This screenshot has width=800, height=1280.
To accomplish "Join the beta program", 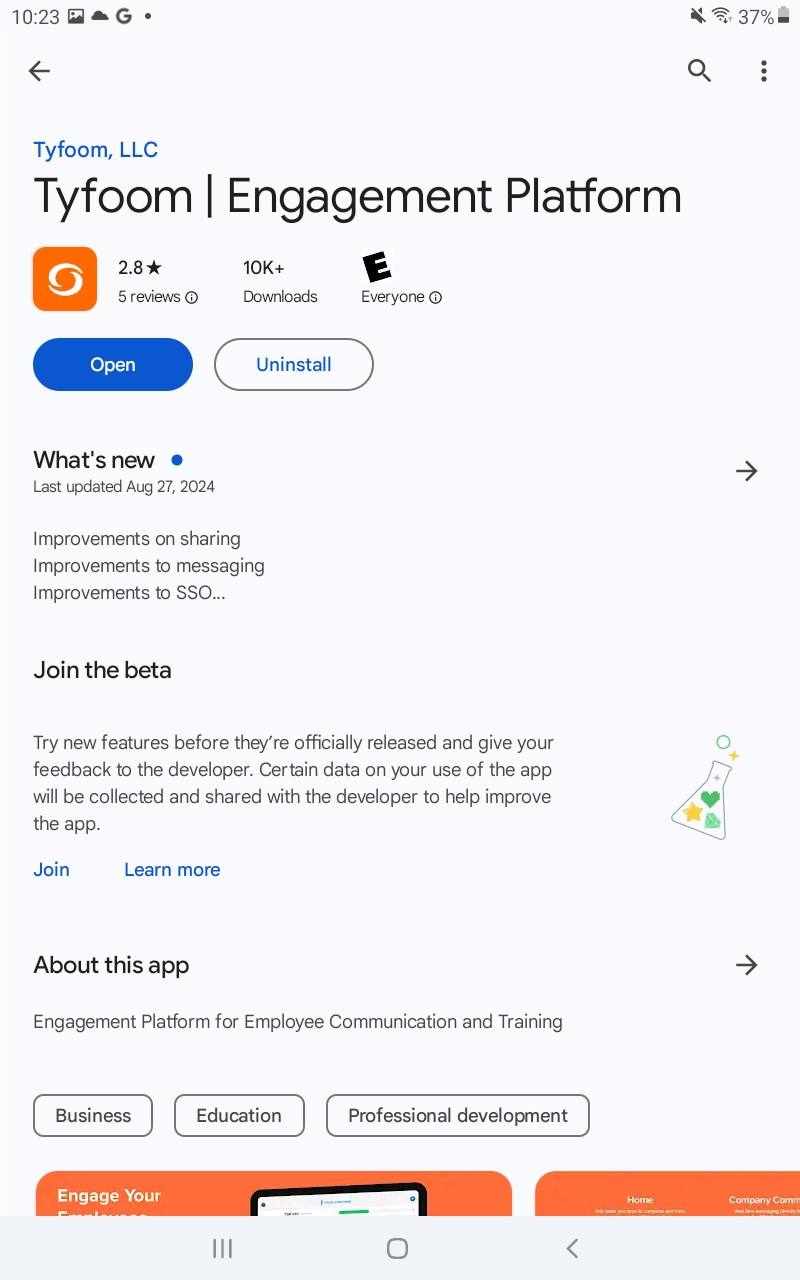I will pos(51,870).
